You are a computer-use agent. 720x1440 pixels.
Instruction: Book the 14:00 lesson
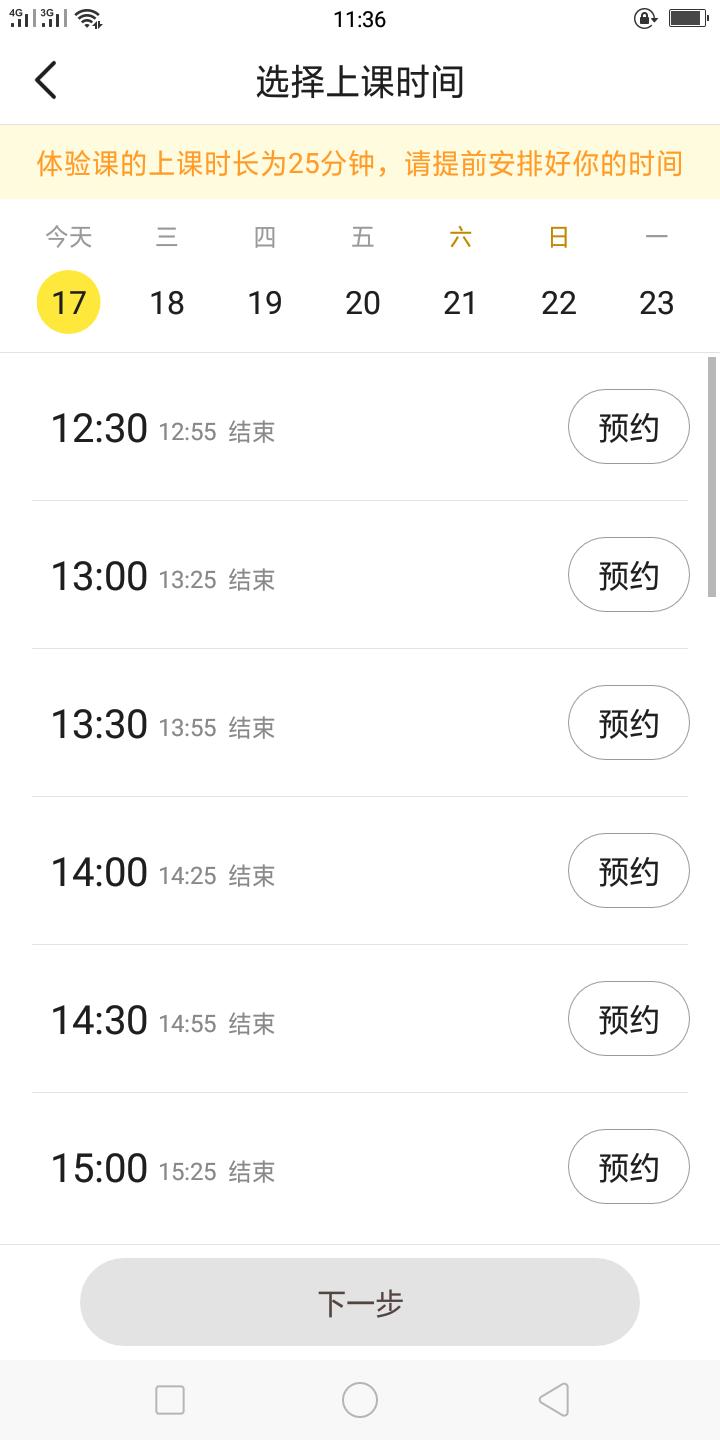(x=628, y=870)
